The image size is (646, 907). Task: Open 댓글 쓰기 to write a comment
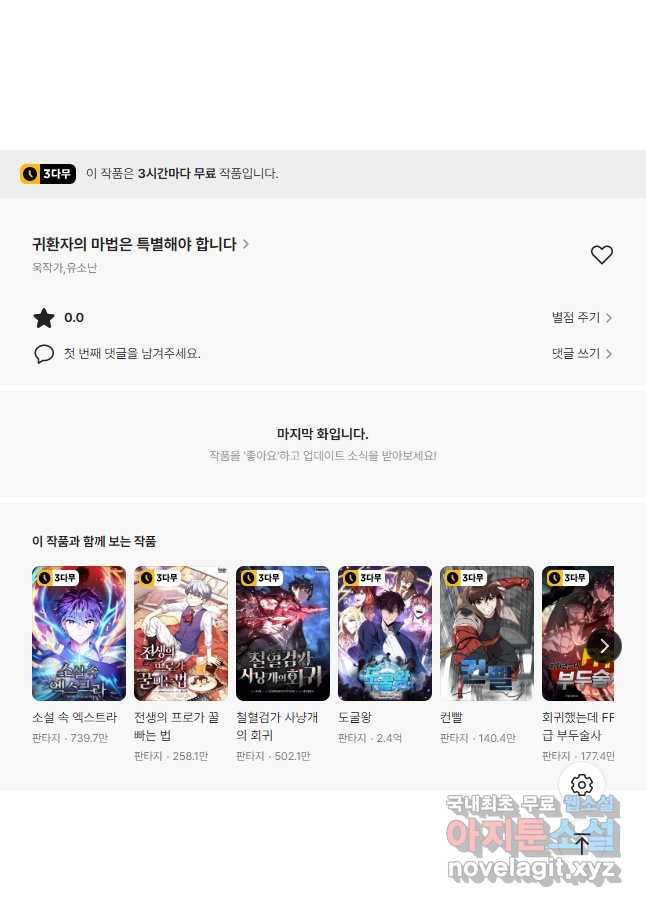581,354
